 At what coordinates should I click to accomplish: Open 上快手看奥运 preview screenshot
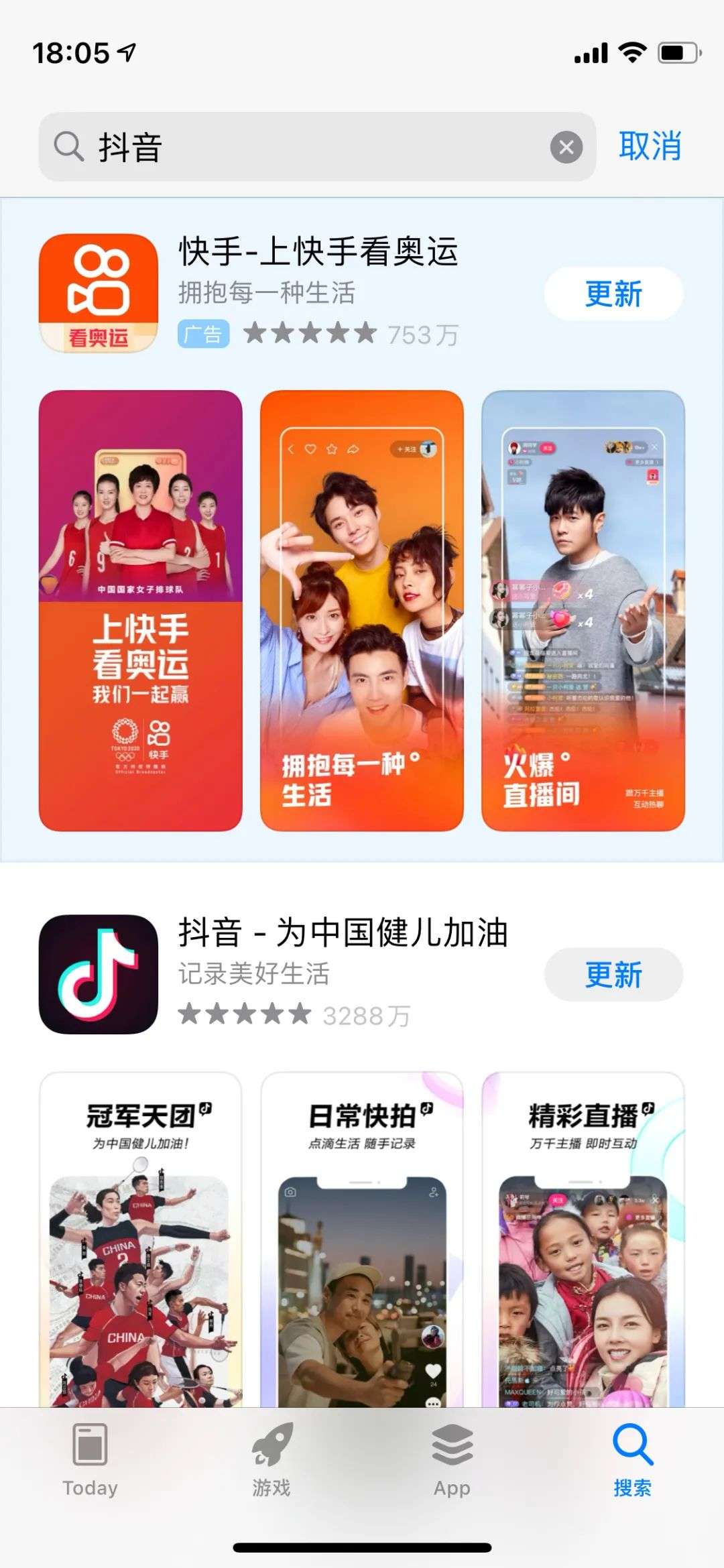click(x=141, y=610)
